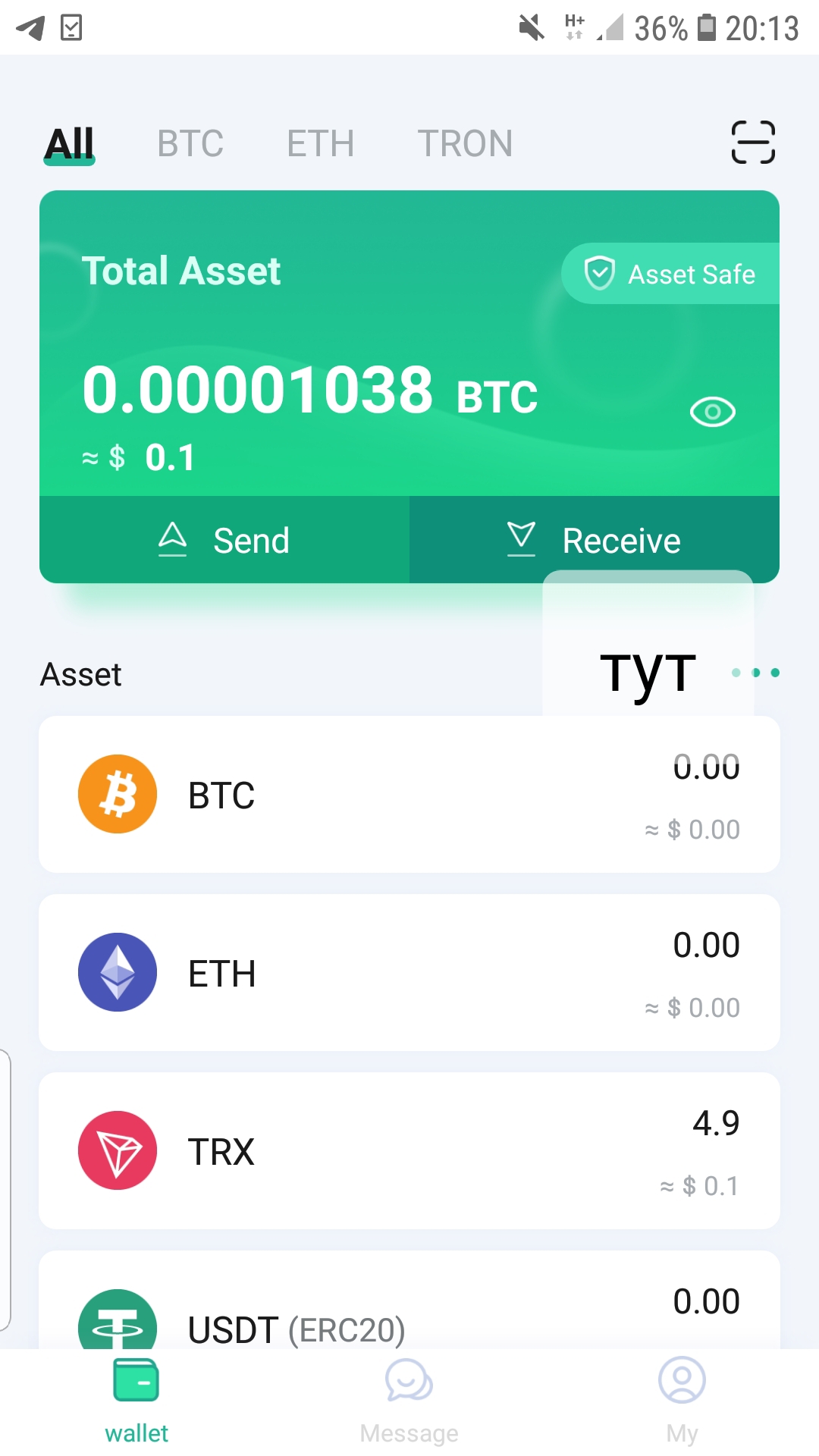Select the wallet tab

point(136,1401)
